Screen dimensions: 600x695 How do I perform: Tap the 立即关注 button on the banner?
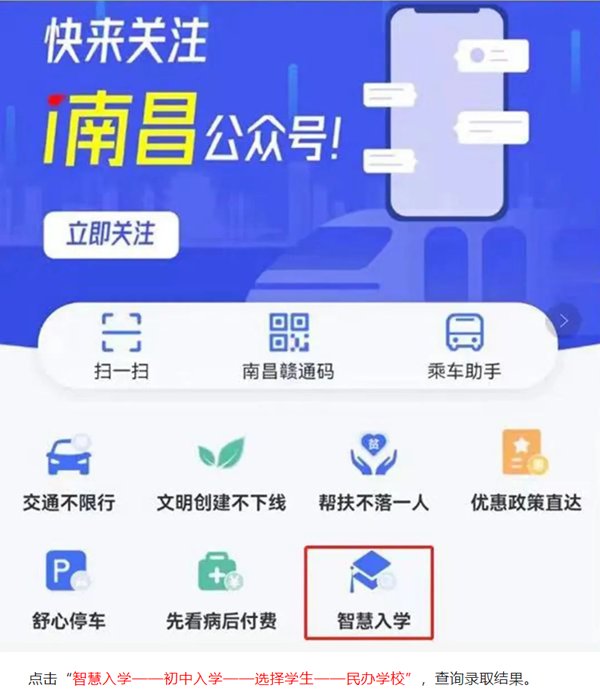(x=110, y=234)
